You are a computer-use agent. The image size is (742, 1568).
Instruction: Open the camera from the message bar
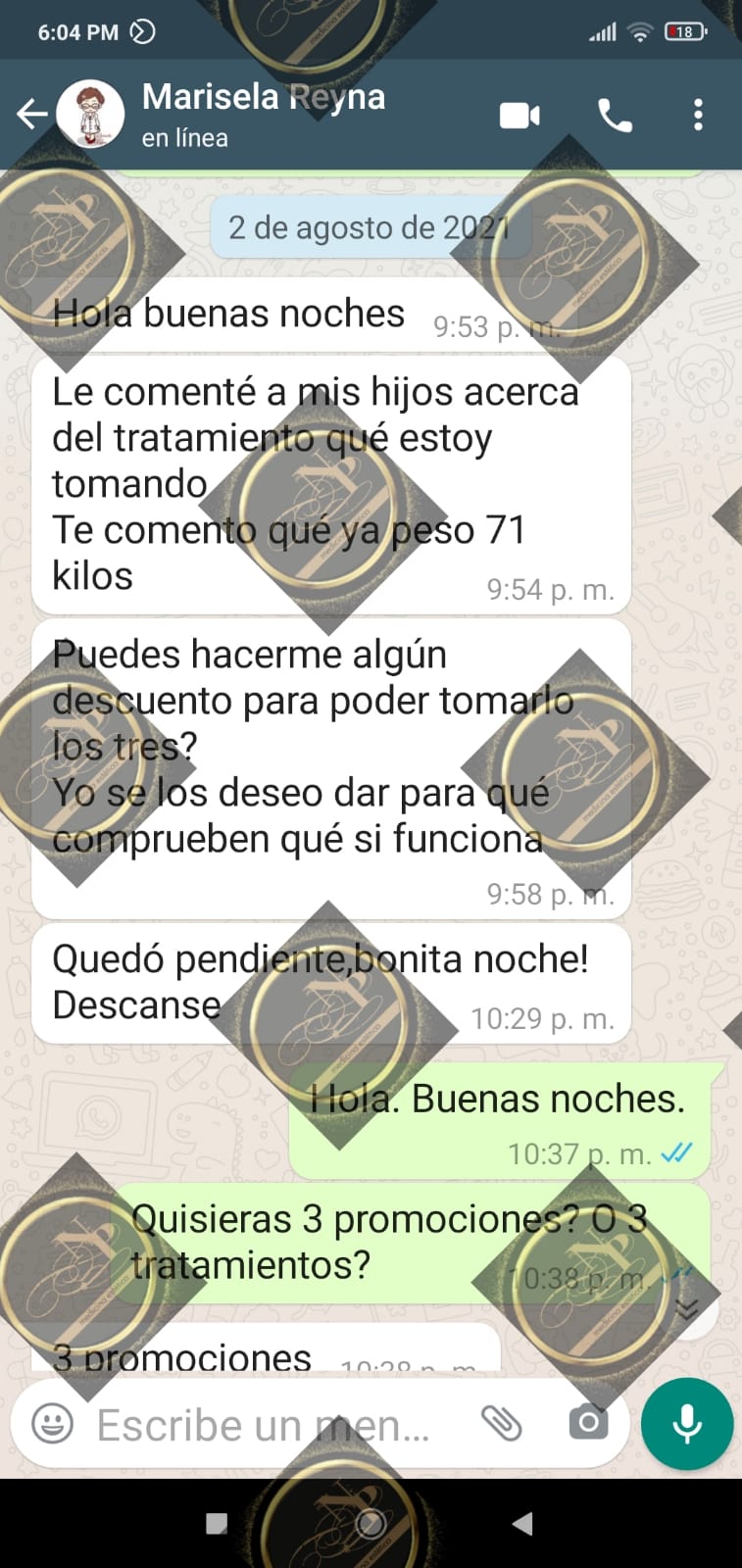click(587, 1423)
